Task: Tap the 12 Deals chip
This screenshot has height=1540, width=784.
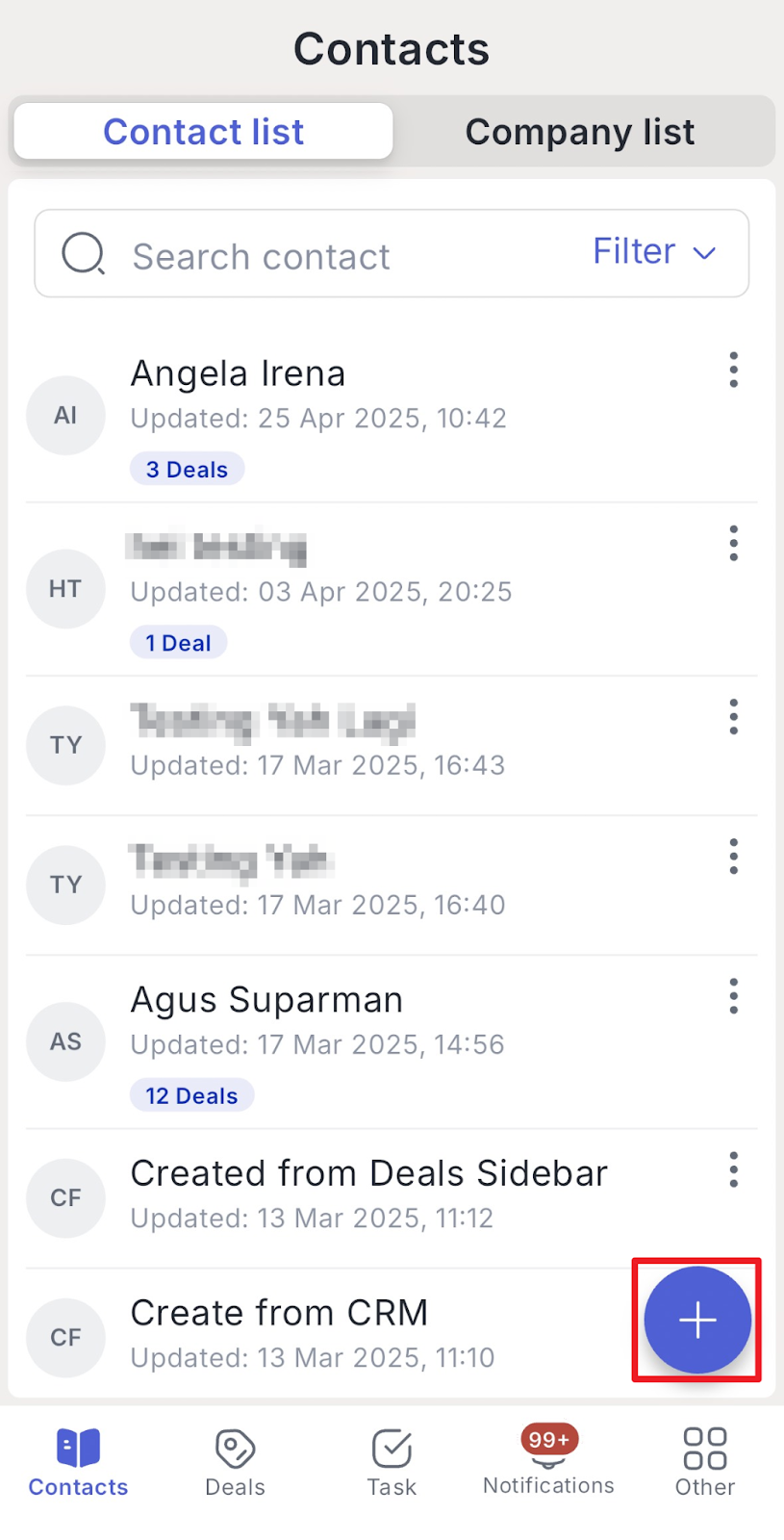Action: (x=191, y=1096)
